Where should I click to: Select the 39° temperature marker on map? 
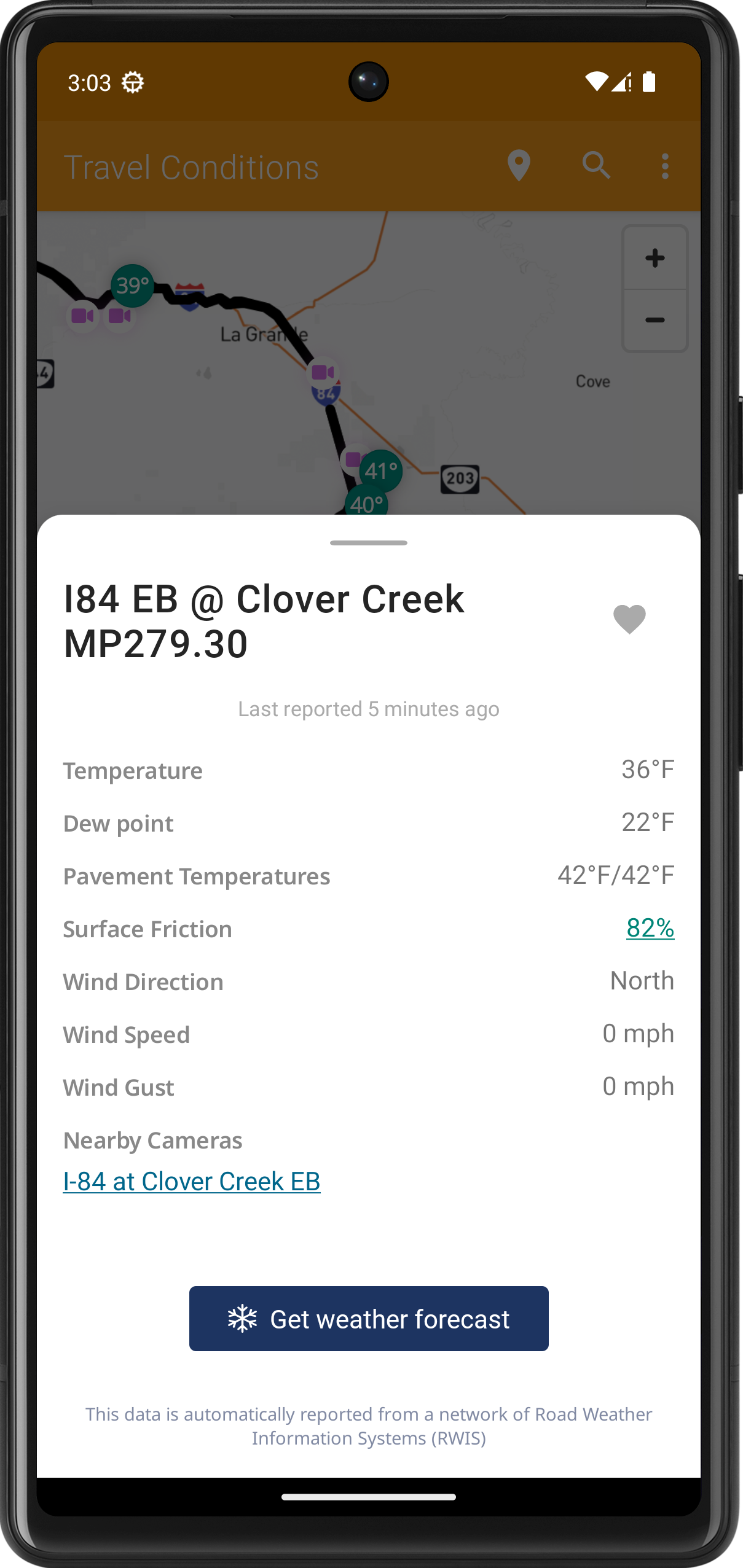pos(132,286)
